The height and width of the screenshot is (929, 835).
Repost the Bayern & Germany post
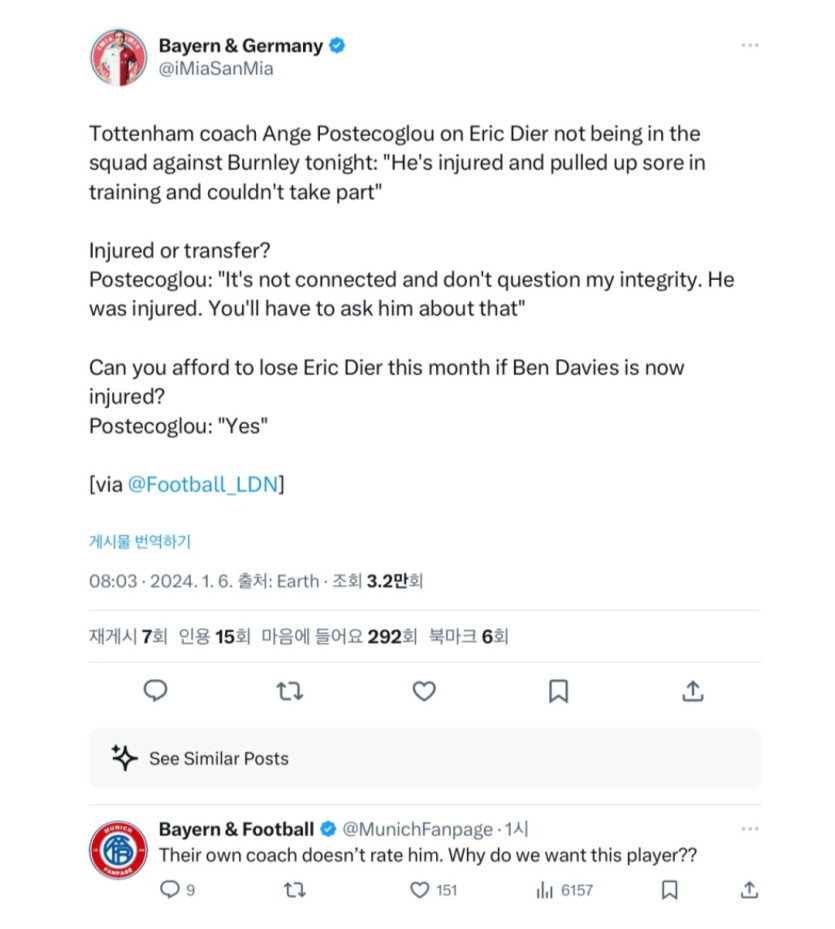click(289, 690)
